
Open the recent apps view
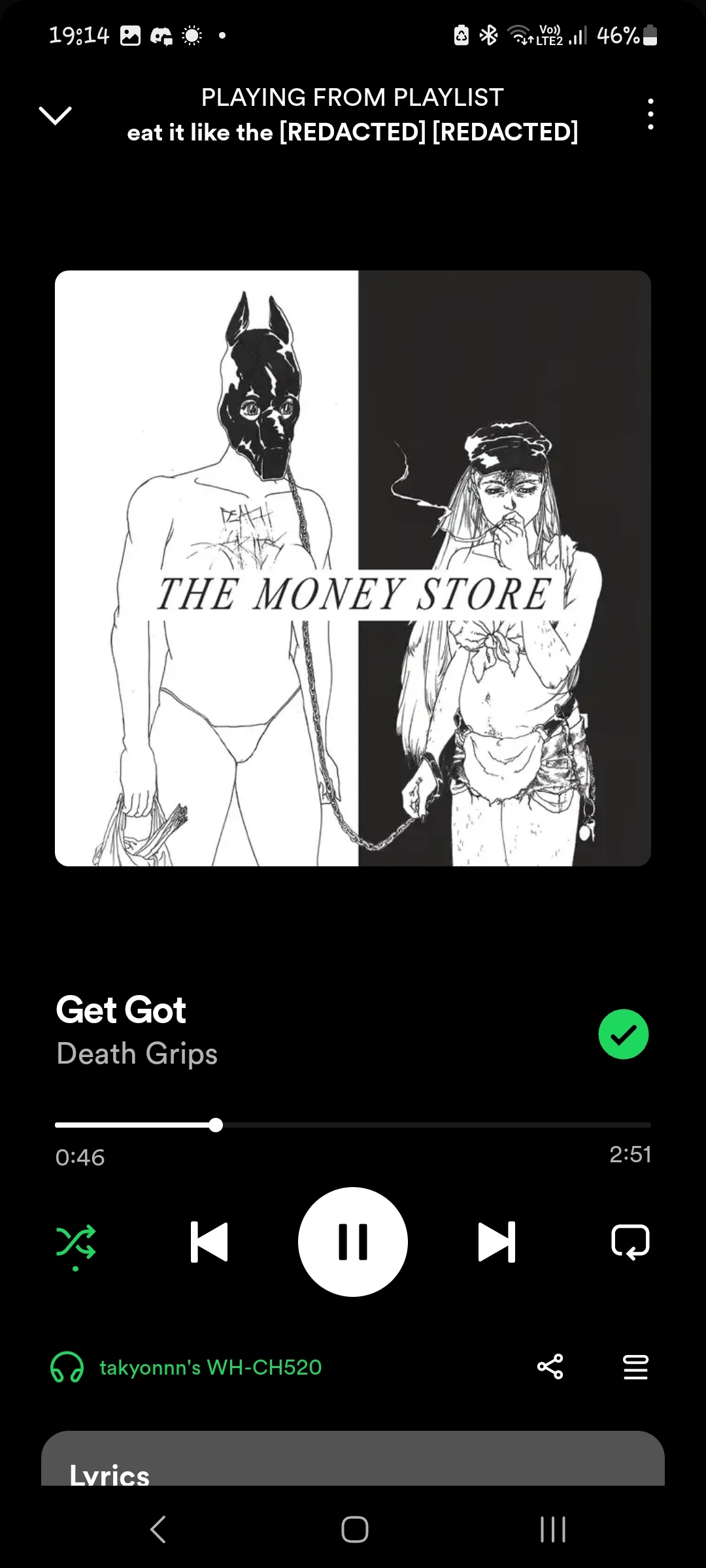[x=552, y=1529]
